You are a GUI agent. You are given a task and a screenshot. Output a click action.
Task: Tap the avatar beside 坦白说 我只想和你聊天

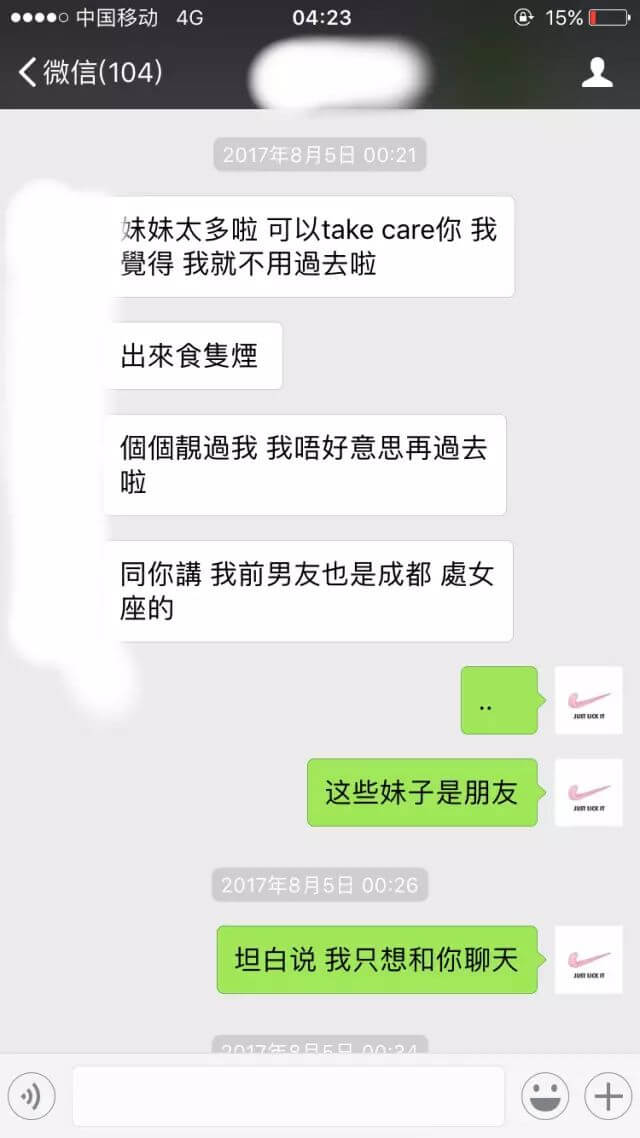click(589, 959)
